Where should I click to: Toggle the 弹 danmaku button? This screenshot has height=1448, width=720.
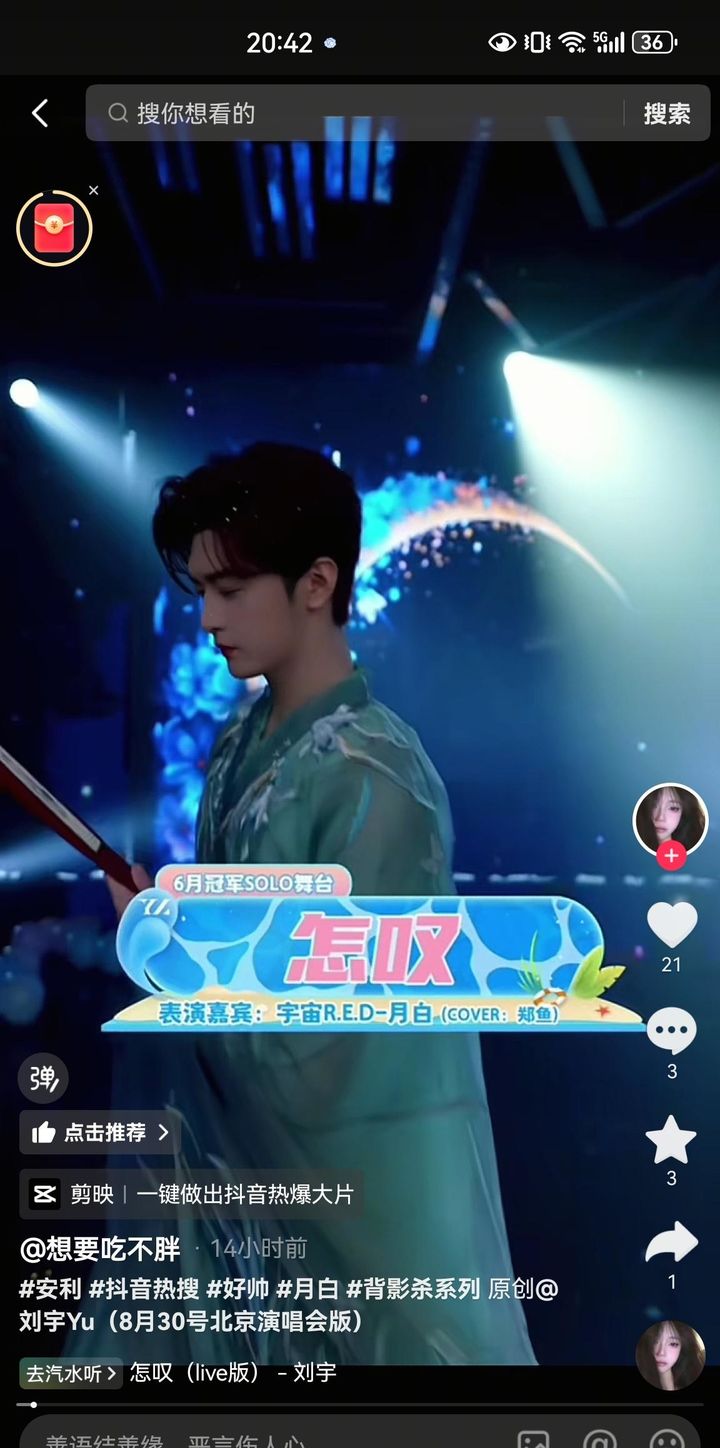(x=43, y=1078)
